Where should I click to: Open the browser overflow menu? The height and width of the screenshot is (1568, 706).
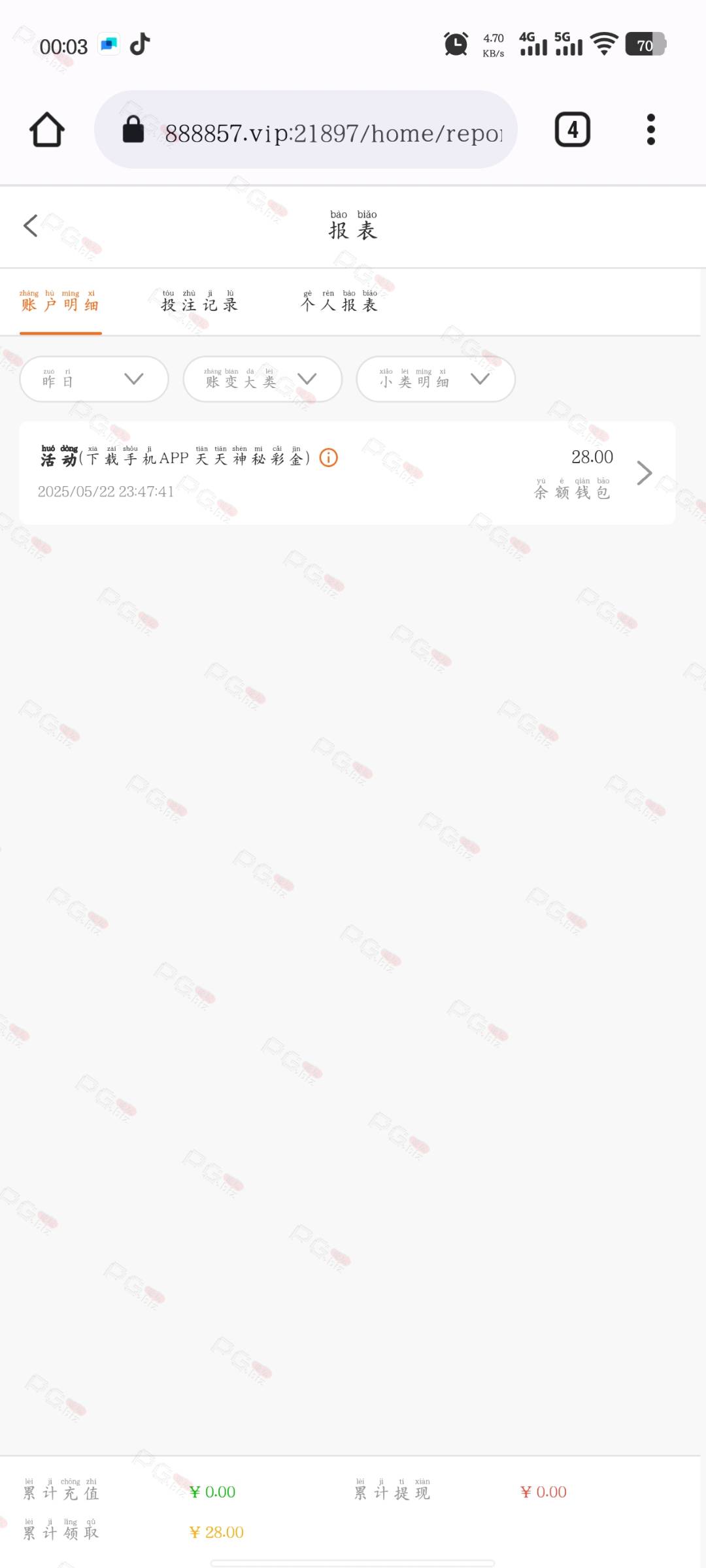[650, 129]
